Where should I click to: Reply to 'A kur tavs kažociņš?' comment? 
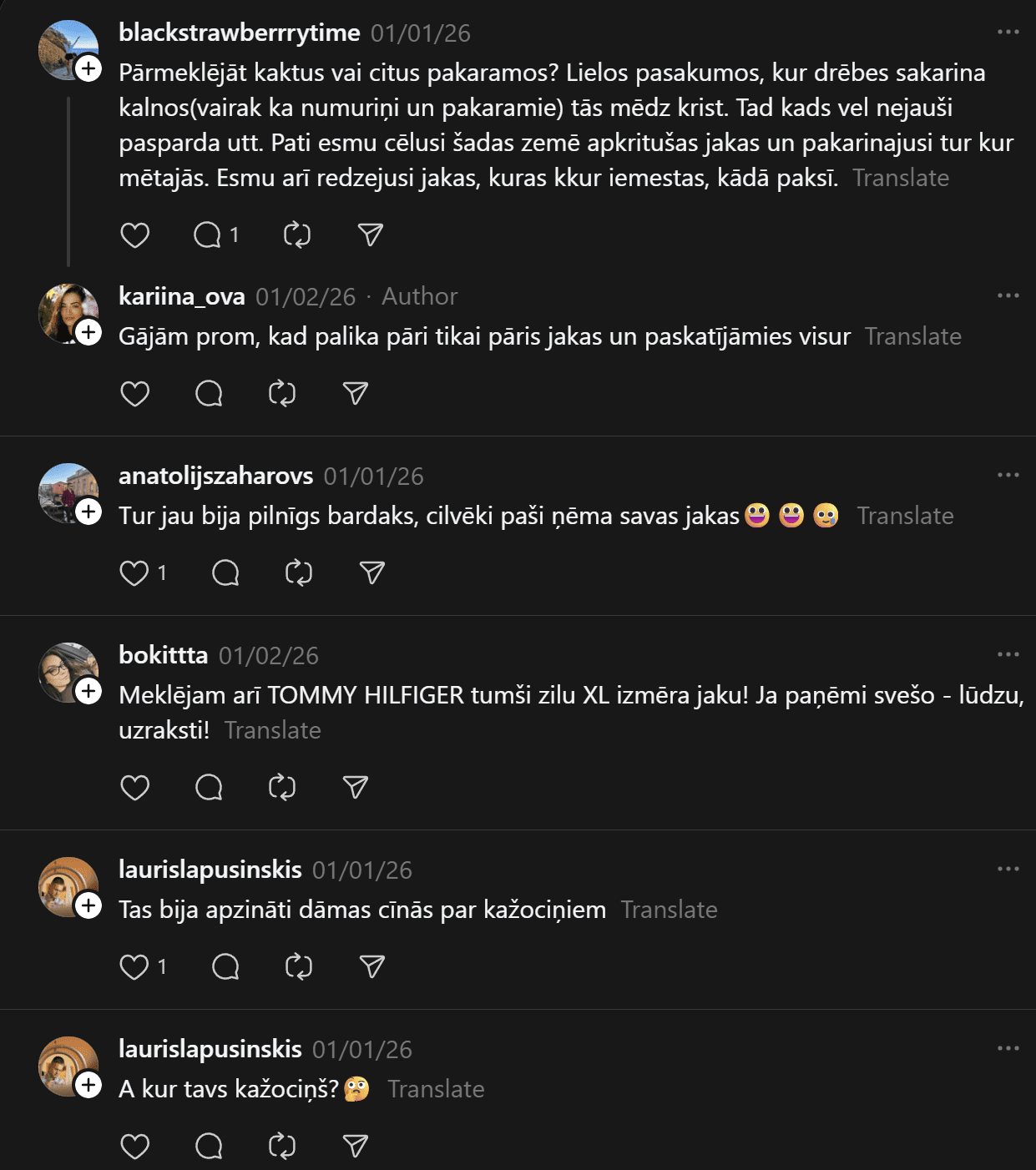click(209, 1146)
